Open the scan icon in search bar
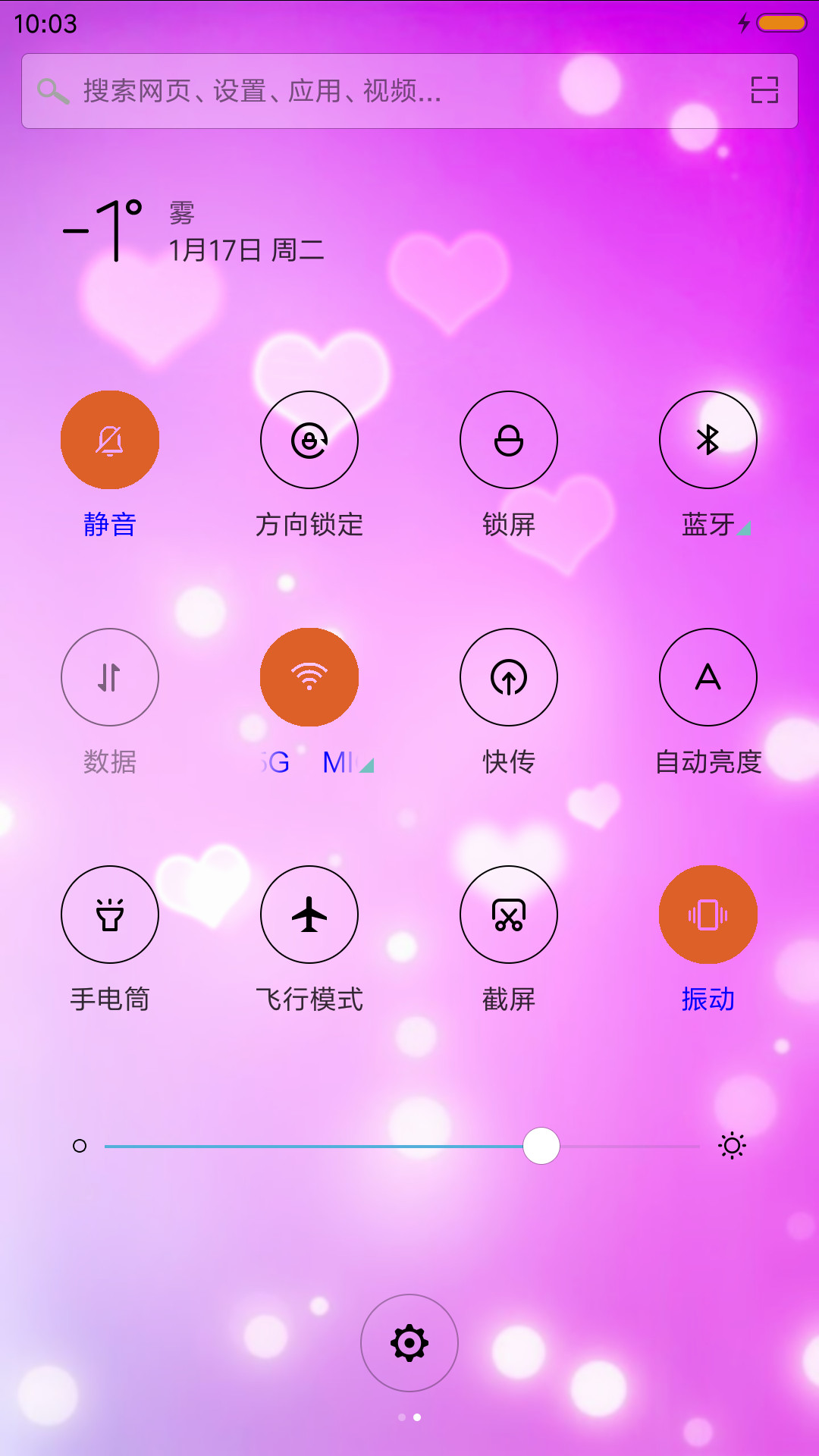The image size is (819, 1456). click(764, 90)
